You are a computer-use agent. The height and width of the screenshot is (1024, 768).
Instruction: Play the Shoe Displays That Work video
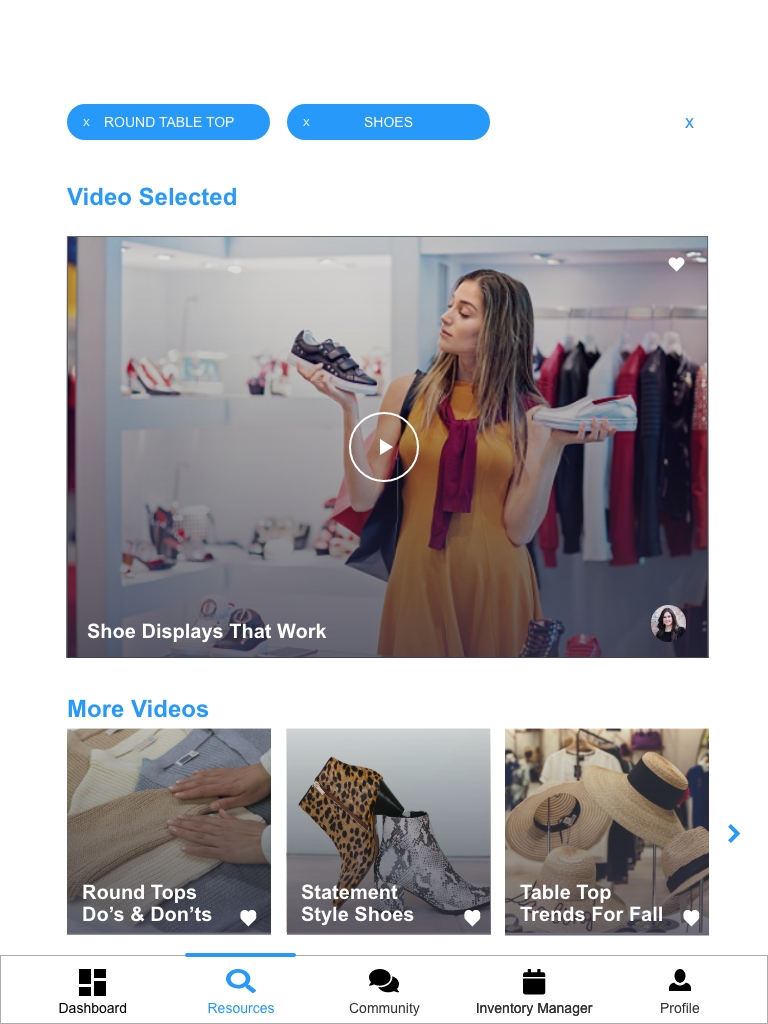coord(383,447)
